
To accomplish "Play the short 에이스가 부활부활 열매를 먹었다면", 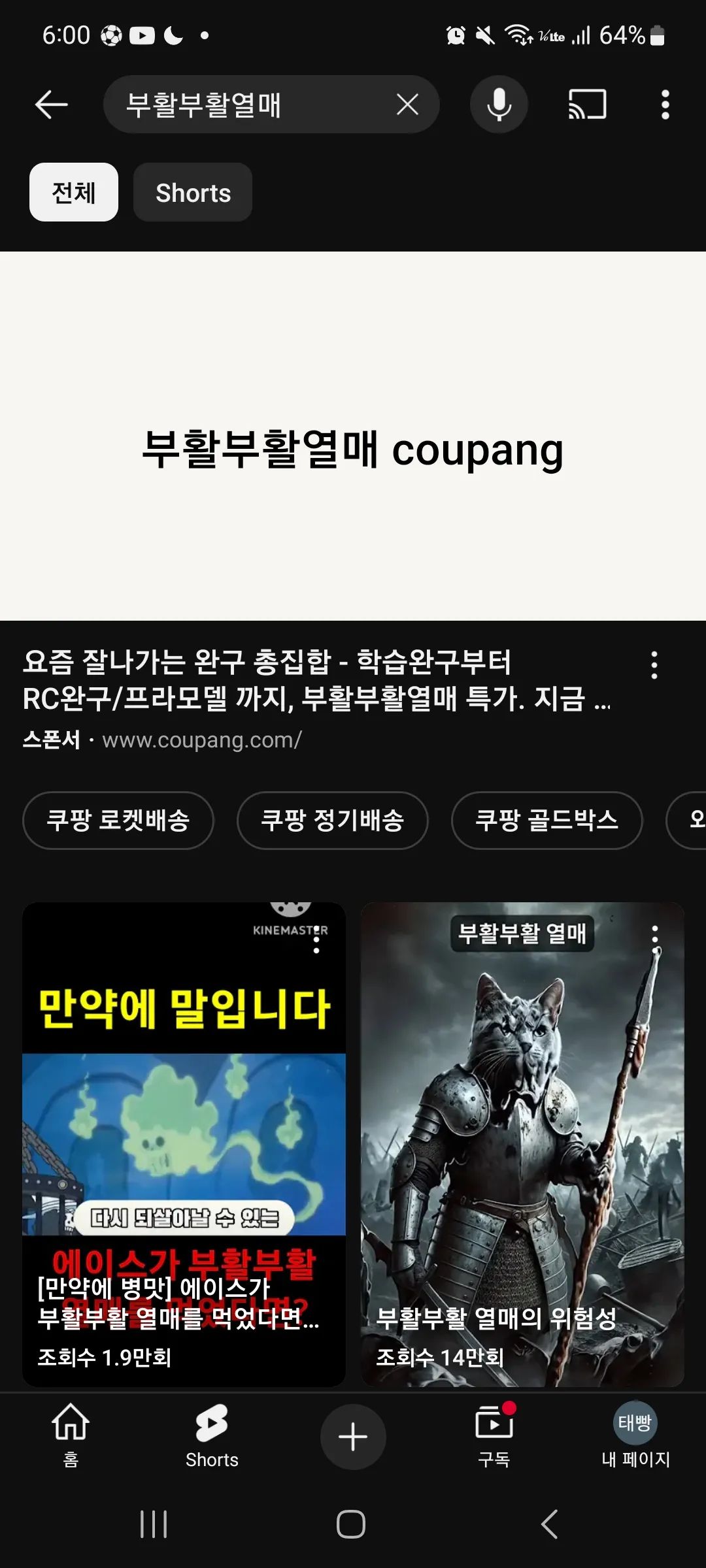I will (184, 1145).
